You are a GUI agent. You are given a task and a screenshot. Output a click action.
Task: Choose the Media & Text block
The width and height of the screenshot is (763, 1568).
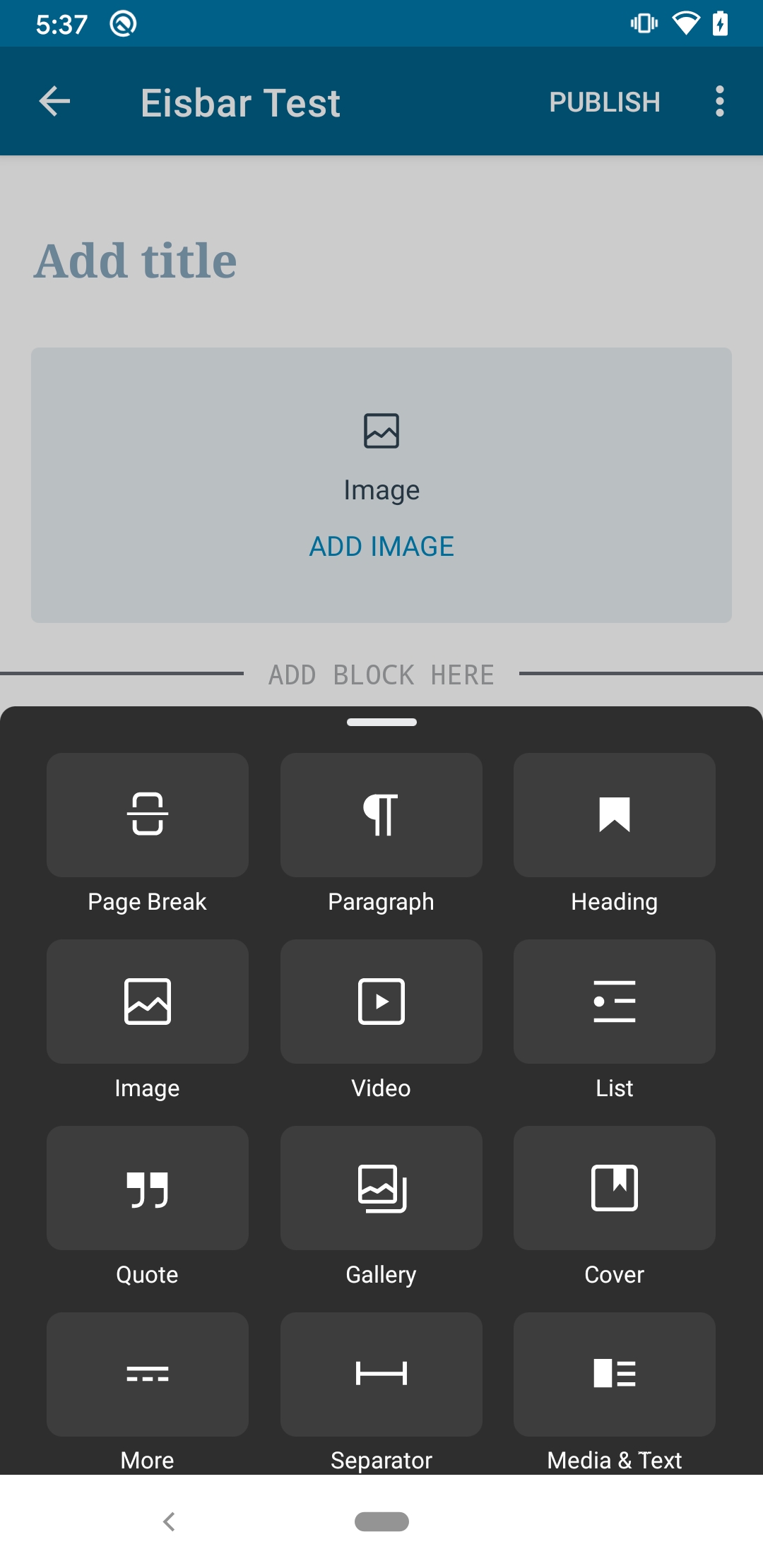click(x=615, y=1374)
